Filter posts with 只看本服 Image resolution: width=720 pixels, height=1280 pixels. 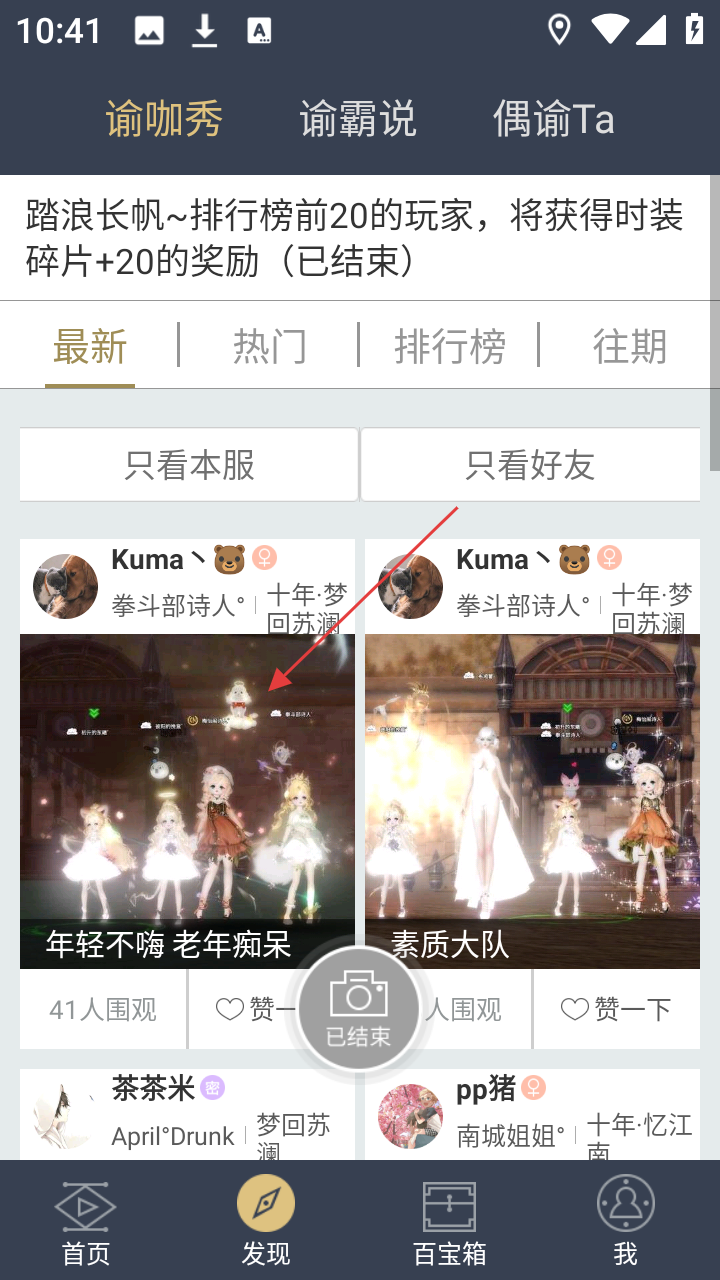click(x=189, y=465)
